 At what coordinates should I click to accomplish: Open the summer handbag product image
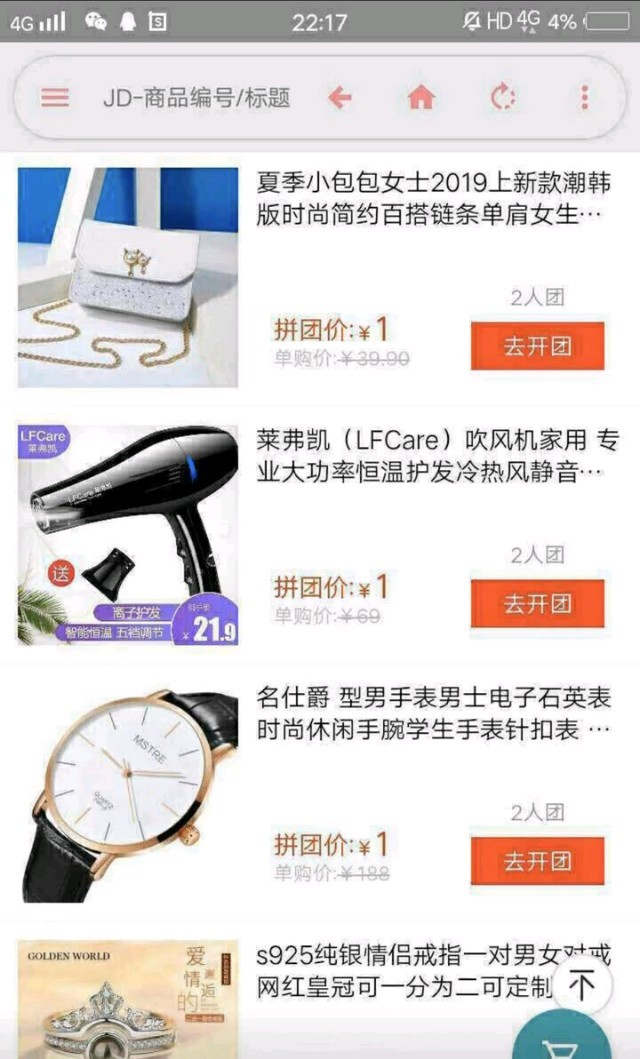point(128,277)
